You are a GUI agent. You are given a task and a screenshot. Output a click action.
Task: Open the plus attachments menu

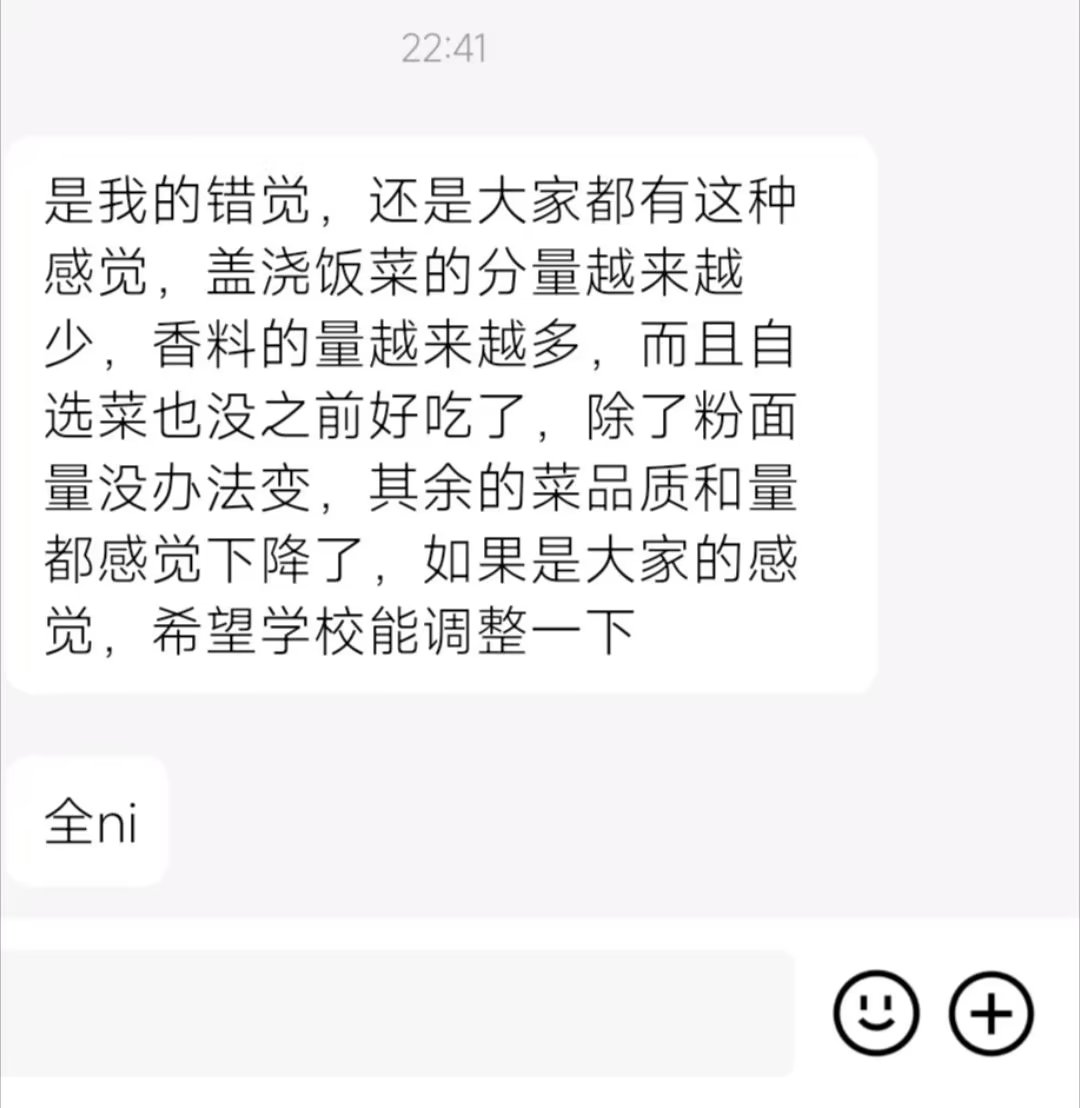990,1014
